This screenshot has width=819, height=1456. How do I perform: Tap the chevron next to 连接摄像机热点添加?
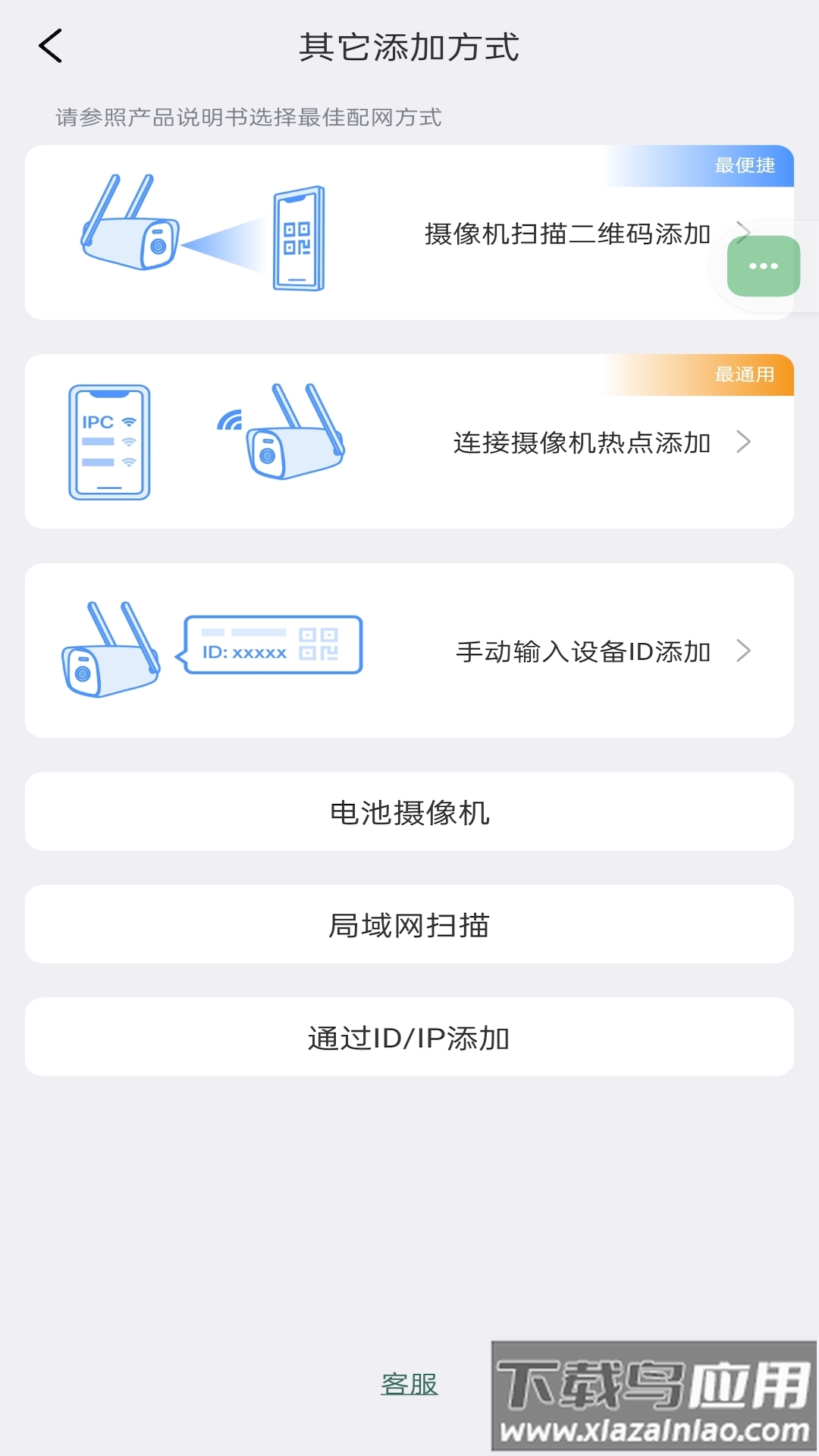pyautogui.click(x=745, y=442)
